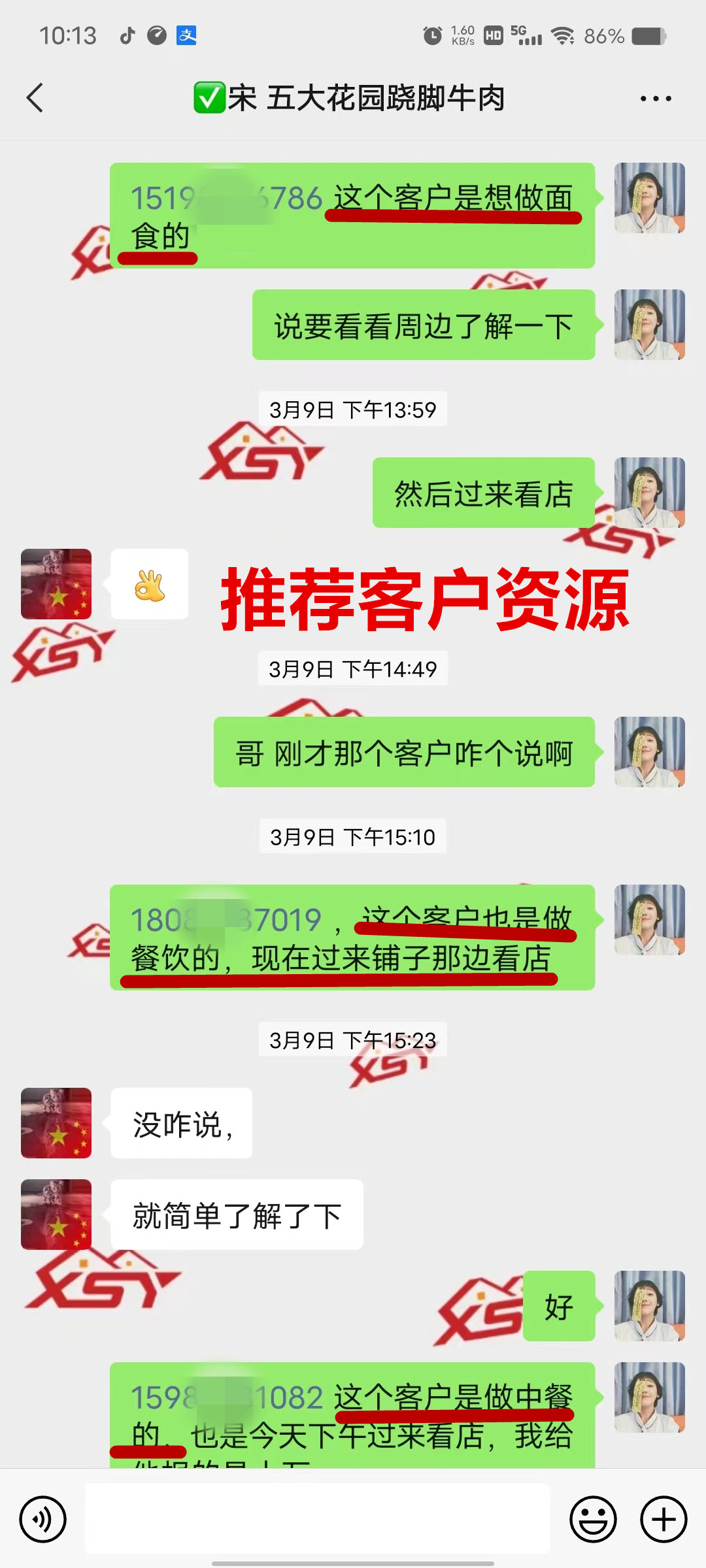Screen dimensions: 706x1568
Task: Open own avatar beside 然后过来看店 message
Action: [649, 493]
